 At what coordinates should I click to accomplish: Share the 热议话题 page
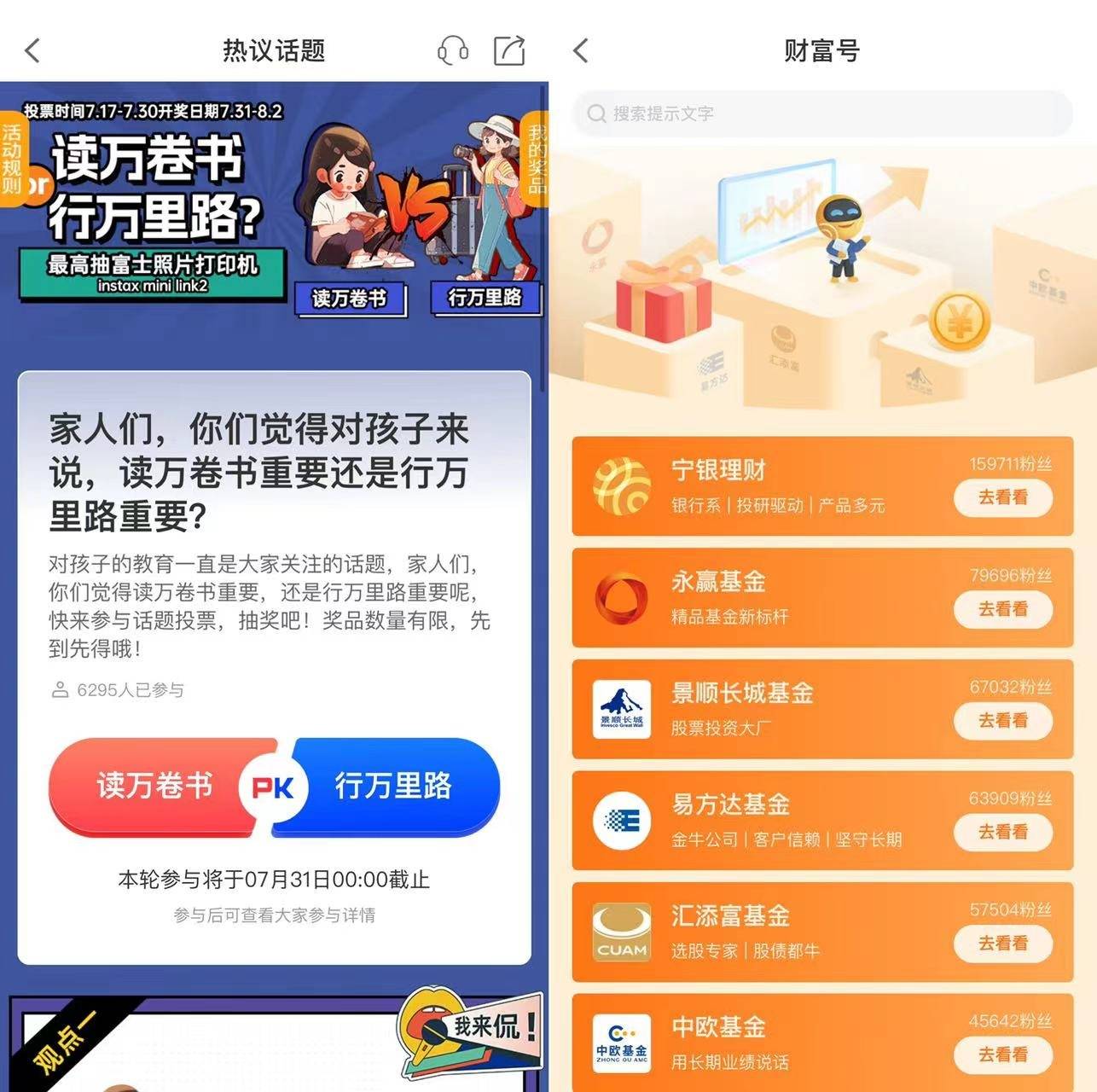509,50
